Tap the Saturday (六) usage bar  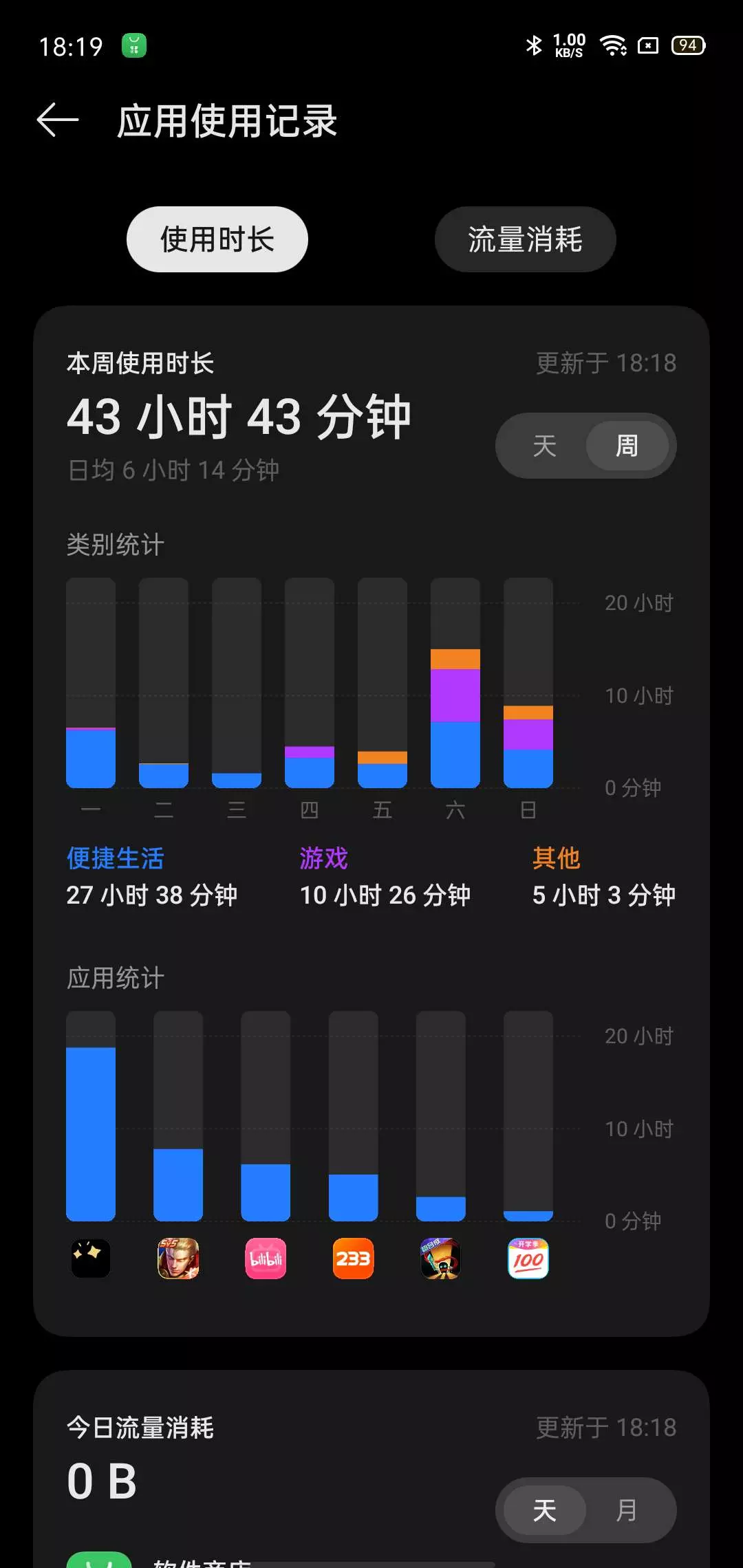click(455, 683)
